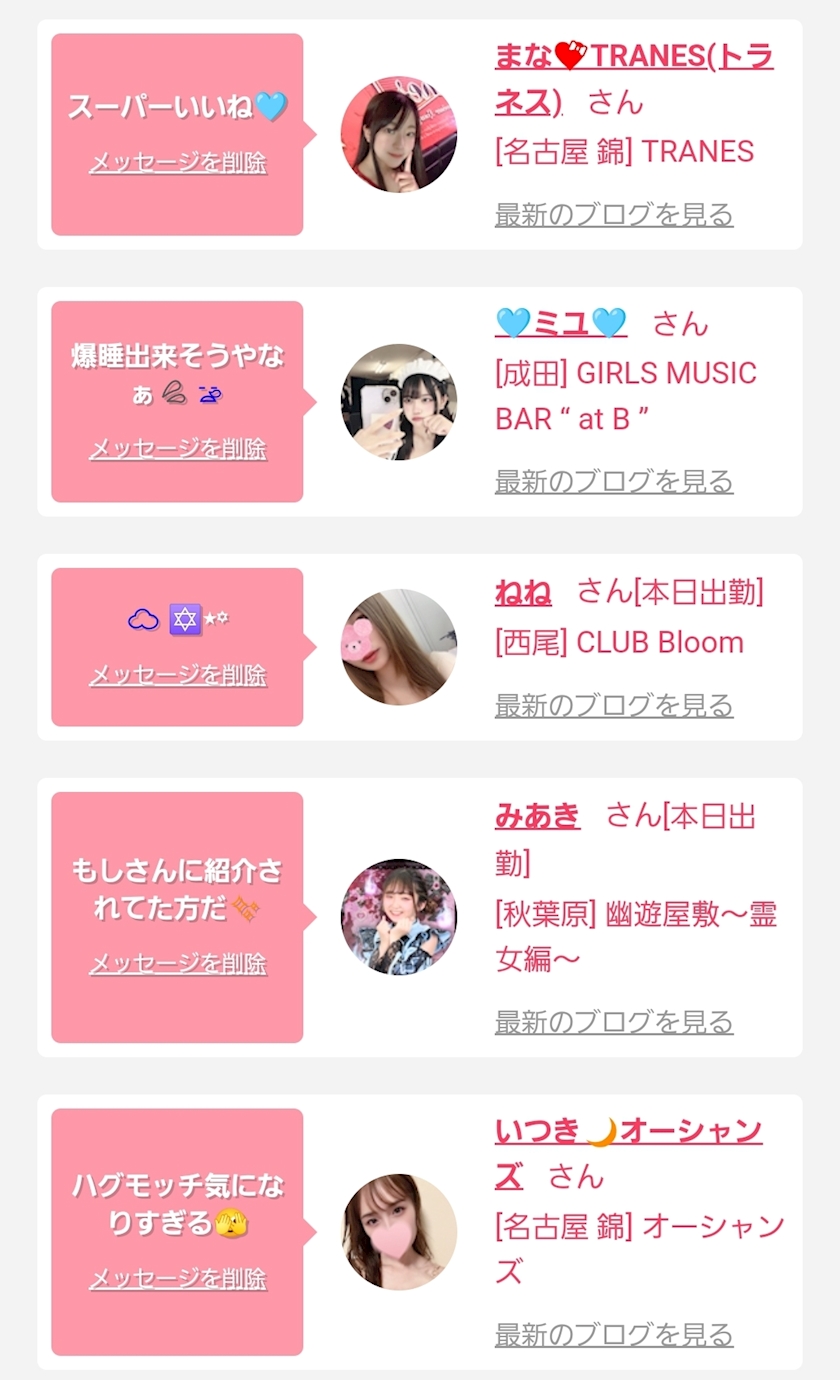The image size is (840, 1380).
Task: Open ねね's profile link
Action: [523, 592]
